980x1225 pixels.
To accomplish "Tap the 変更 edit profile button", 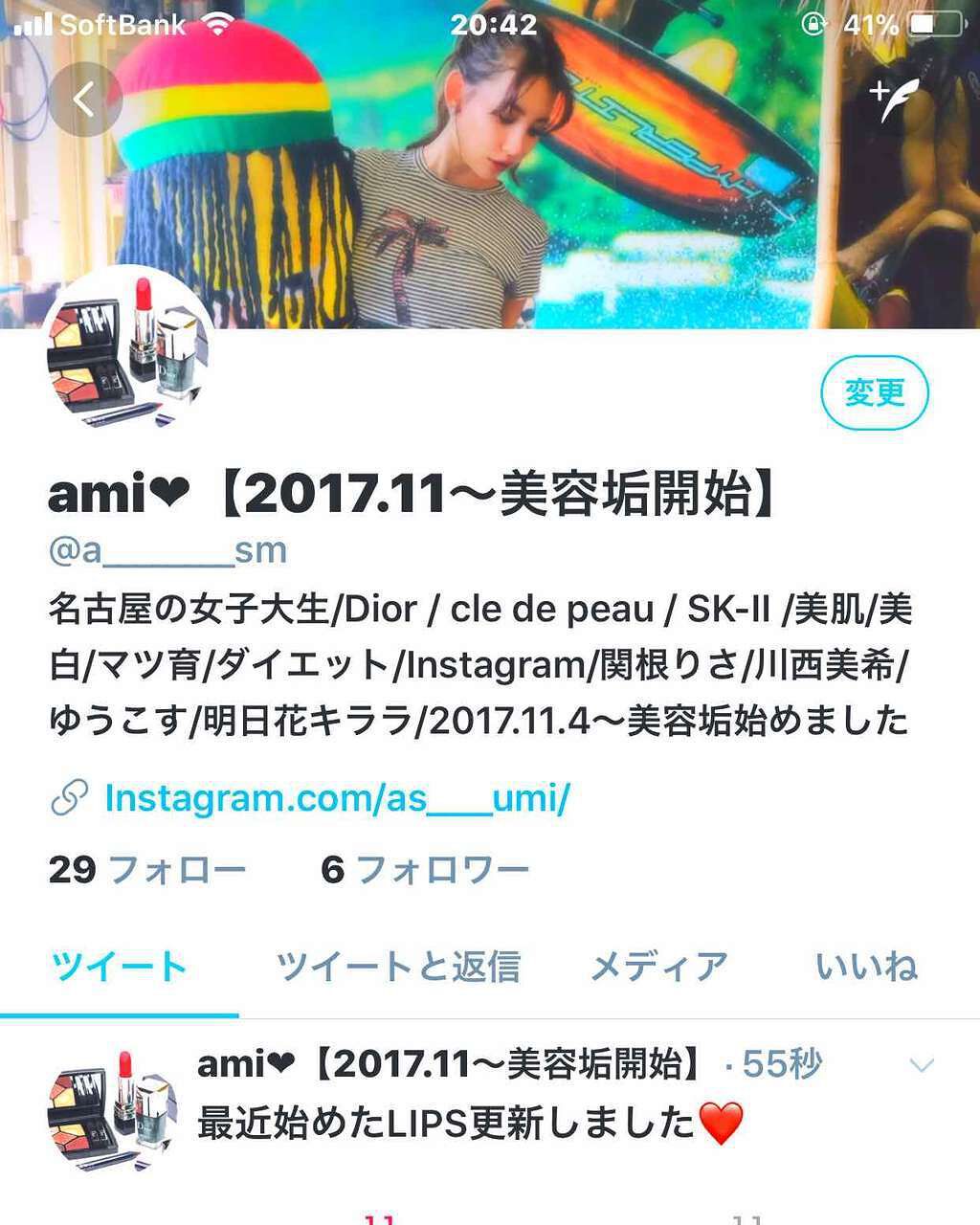I will (874, 392).
